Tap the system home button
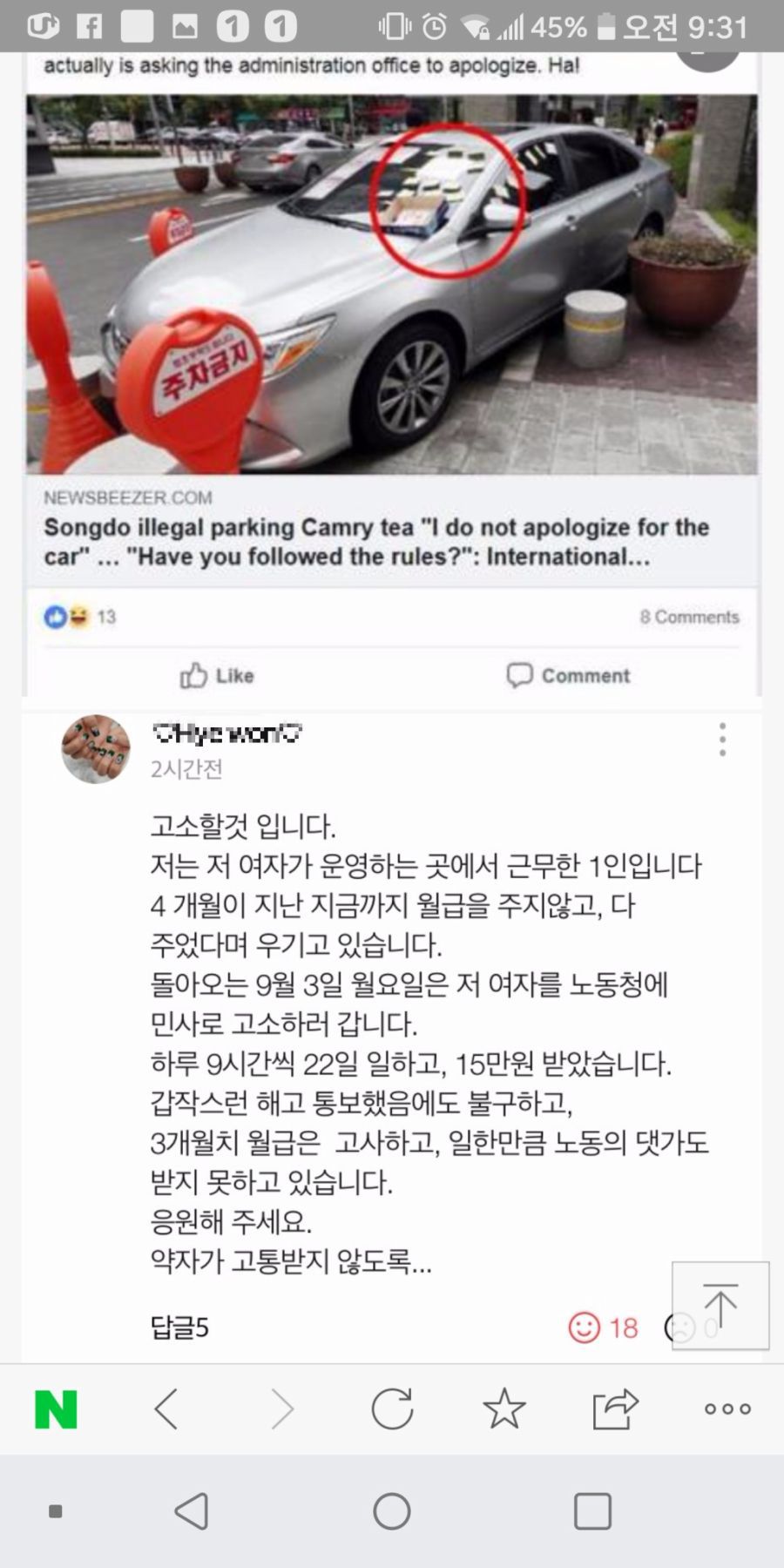Screen dimensions: 784x1568 pyautogui.click(x=392, y=1511)
